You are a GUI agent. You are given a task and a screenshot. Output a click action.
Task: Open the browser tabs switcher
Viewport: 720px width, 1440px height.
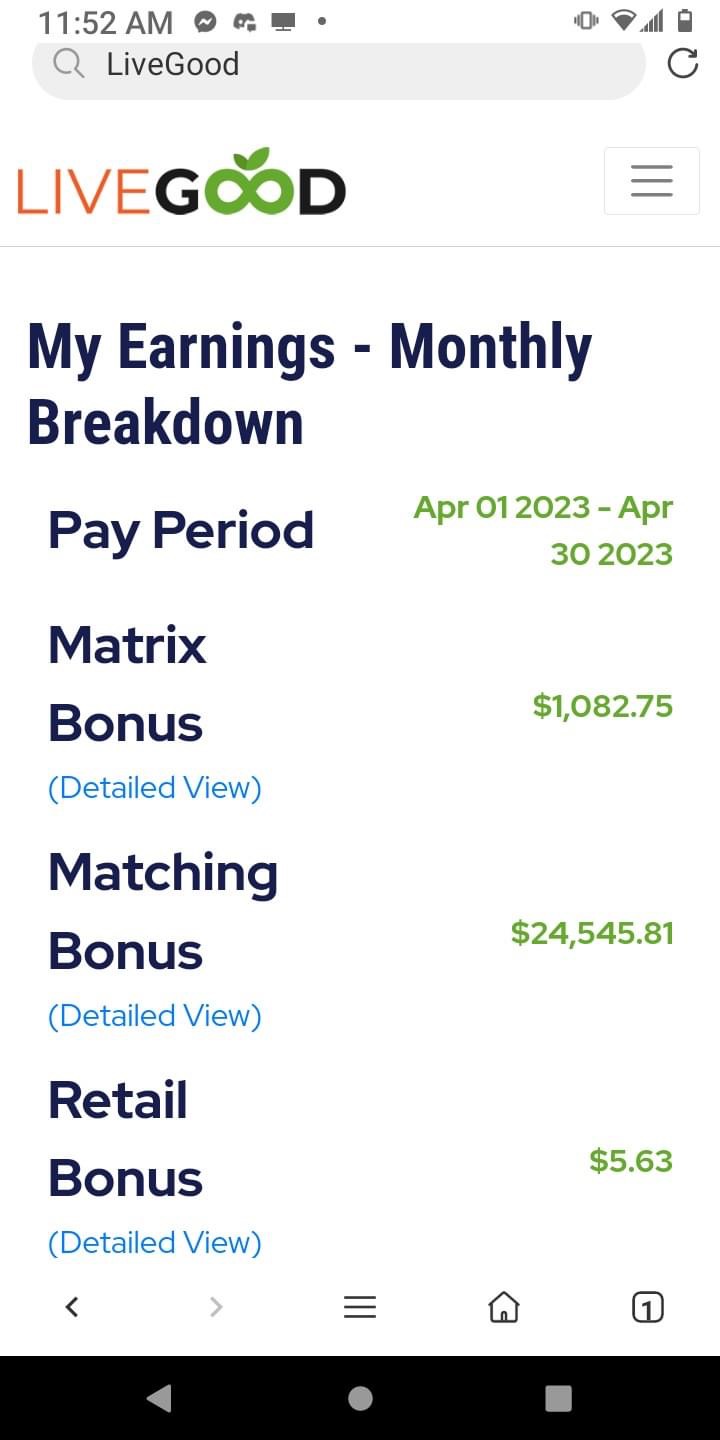[647, 1307]
